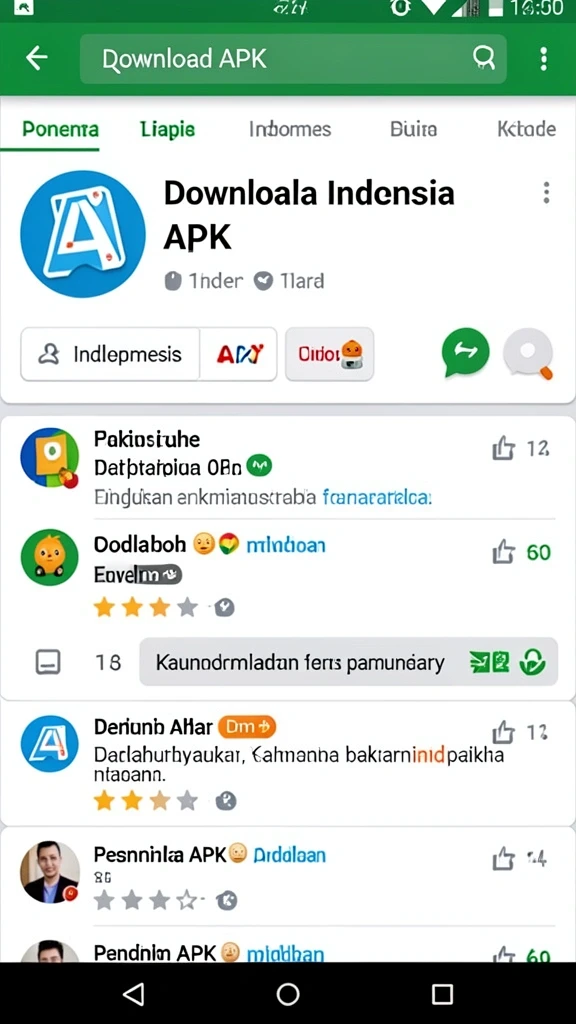The width and height of the screenshot is (576, 1024).
Task: Open recent apps from the navigation bar
Action: 442,994
